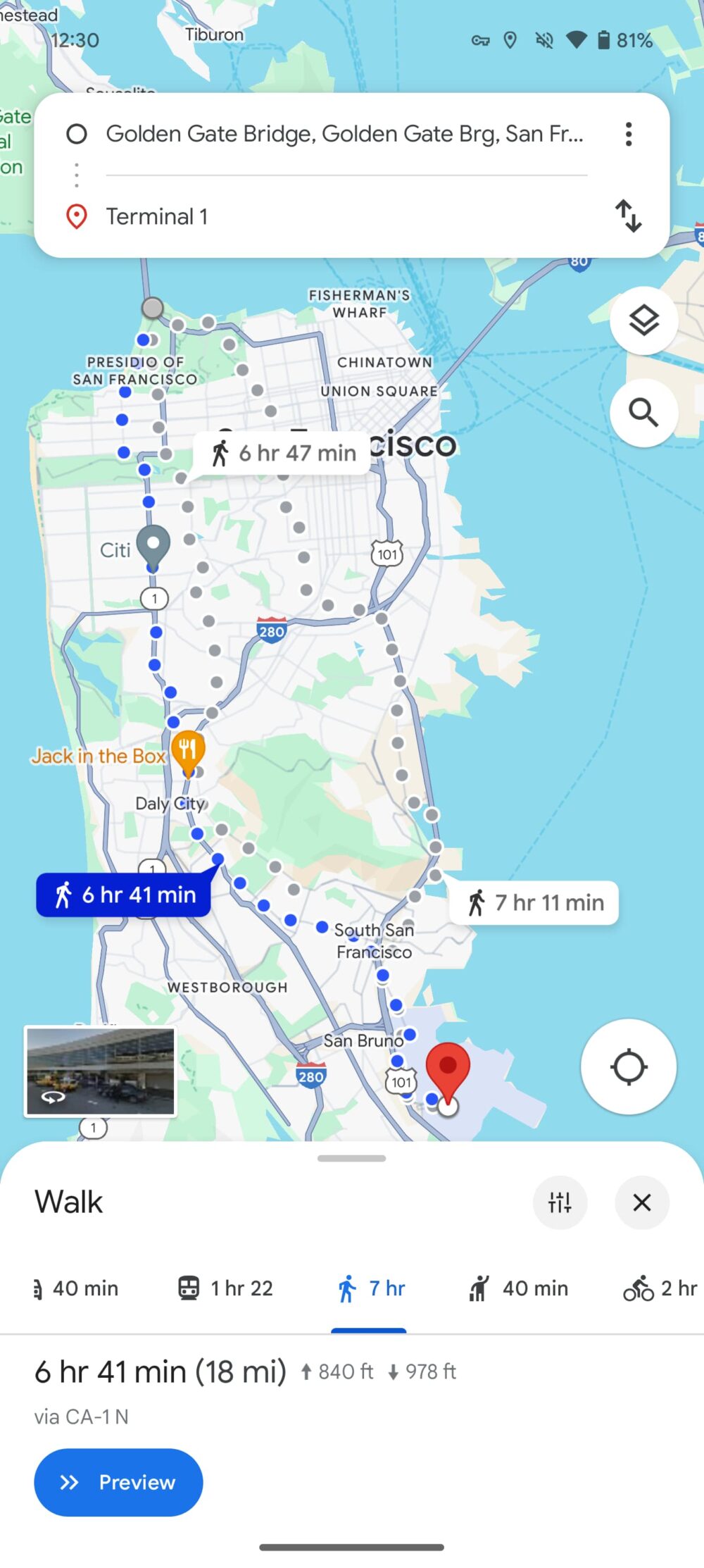Choose the 7 hr 11 min route
Screen dimensions: 704x1568
point(534,902)
